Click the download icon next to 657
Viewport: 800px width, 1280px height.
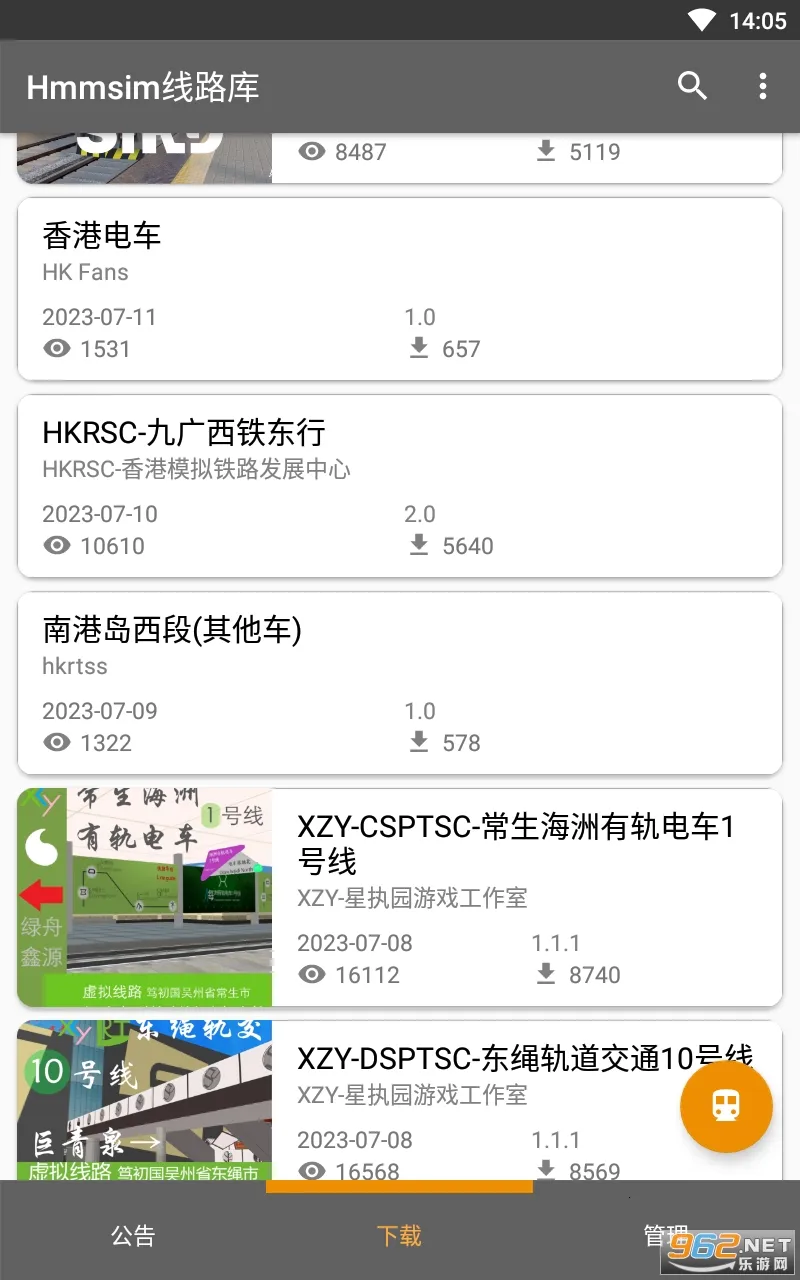pyautogui.click(x=417, y=348)
